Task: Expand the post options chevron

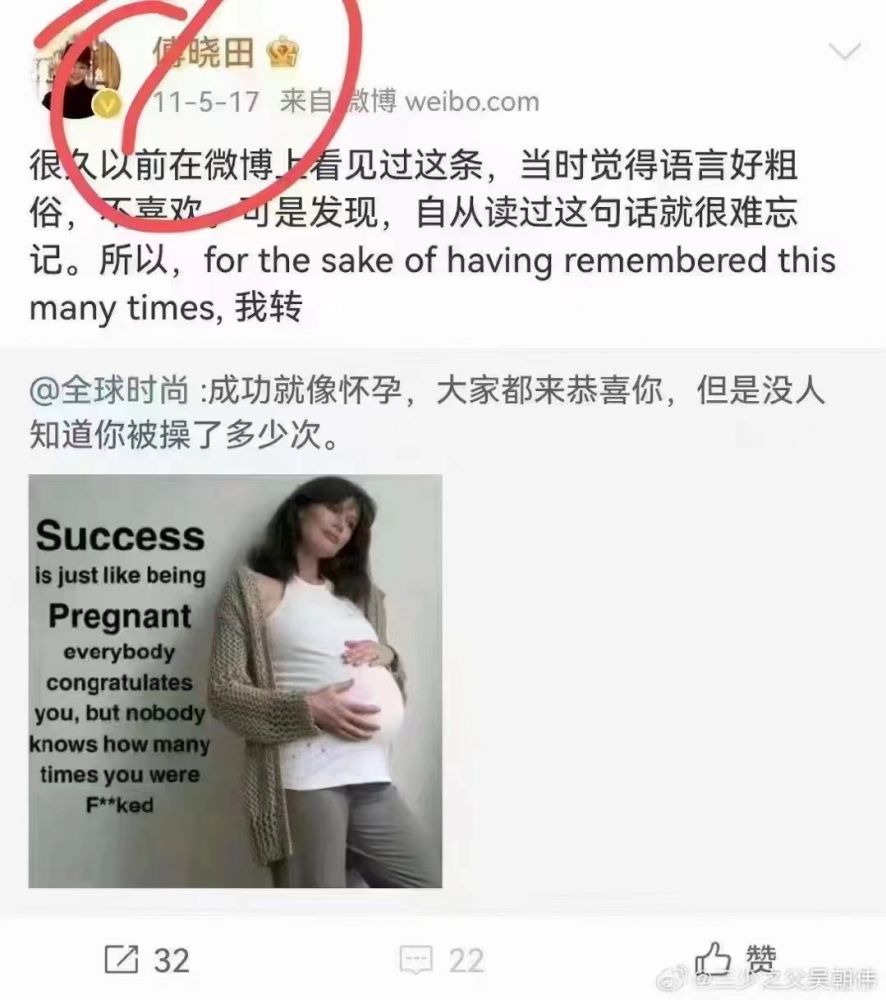Action: 845,52
